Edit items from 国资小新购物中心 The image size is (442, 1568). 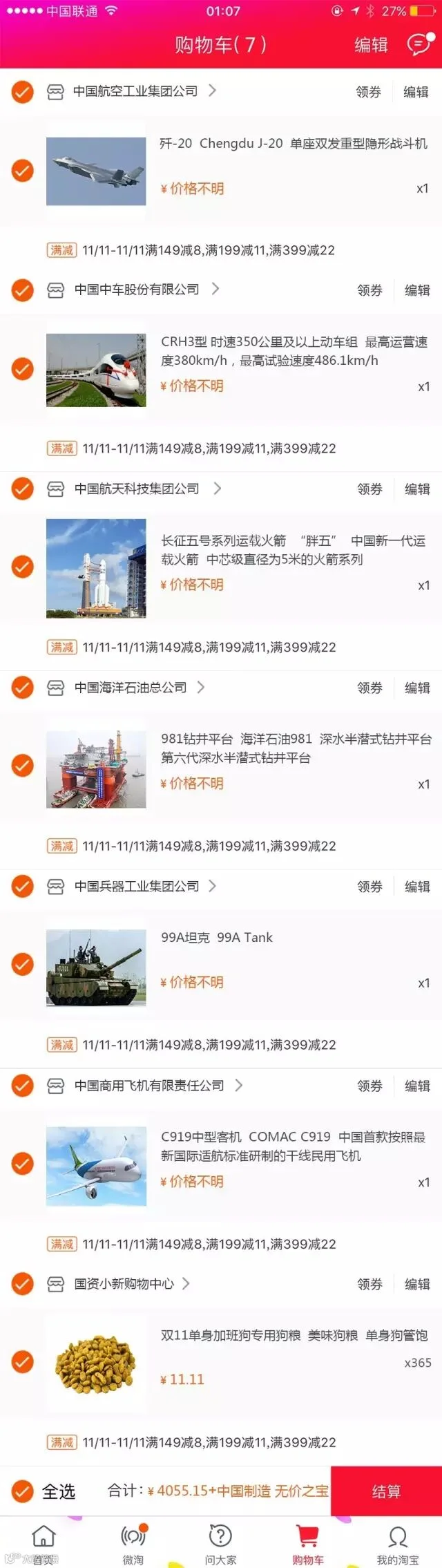(417, 1284)
